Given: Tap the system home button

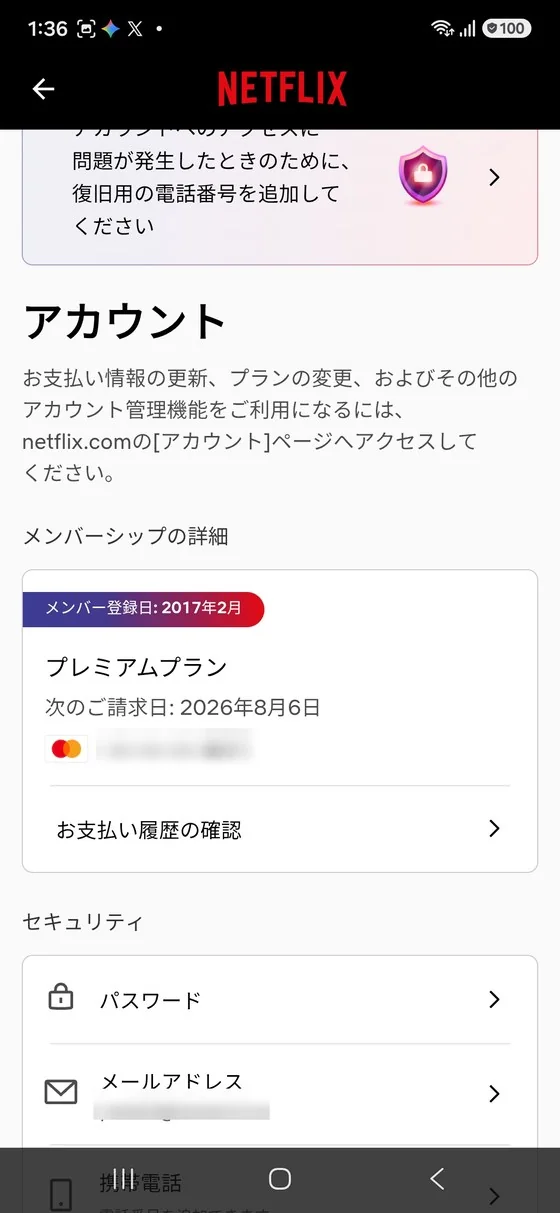Looking at the screenshot, I should point(280,1179).
